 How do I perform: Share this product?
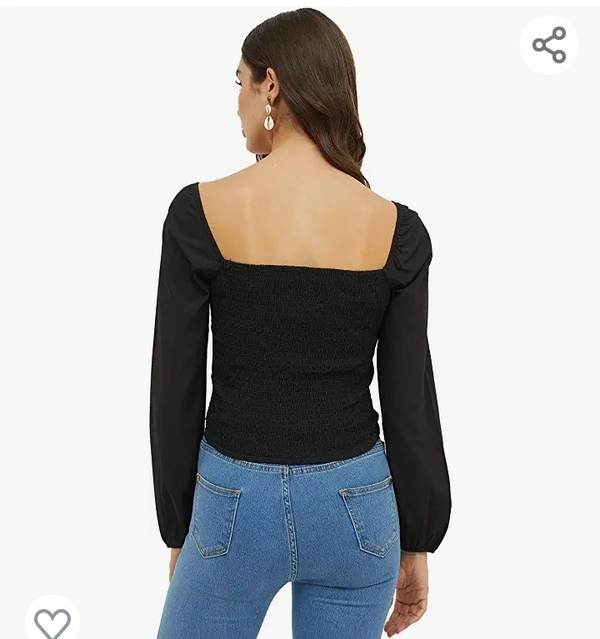tap(549, 45)
